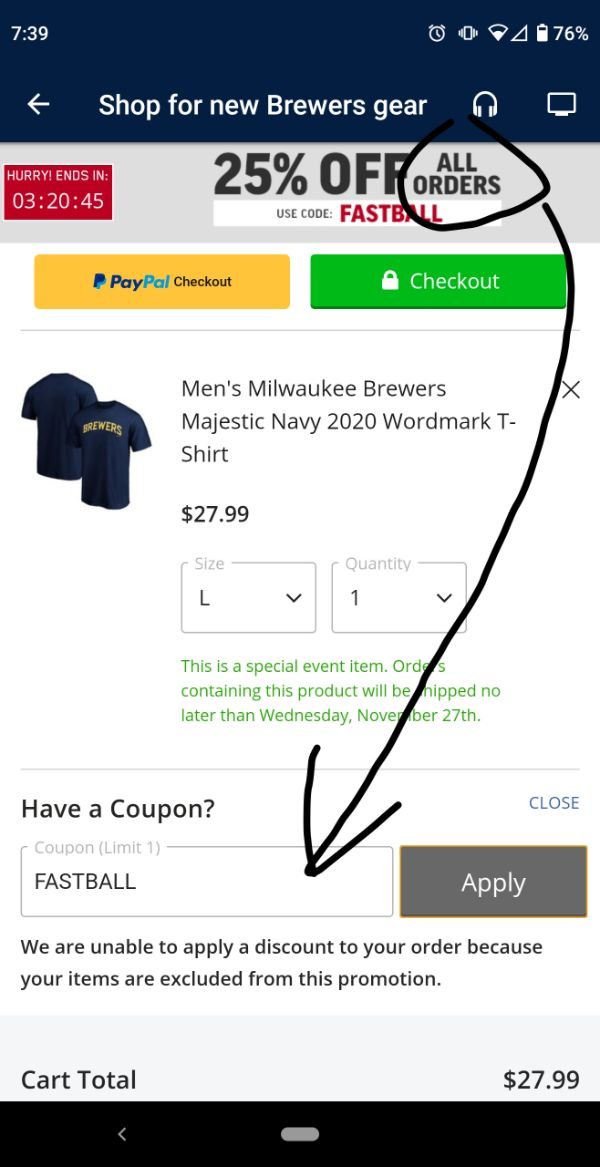Open the Brewers T-shirt product image

tap(86, 440)
